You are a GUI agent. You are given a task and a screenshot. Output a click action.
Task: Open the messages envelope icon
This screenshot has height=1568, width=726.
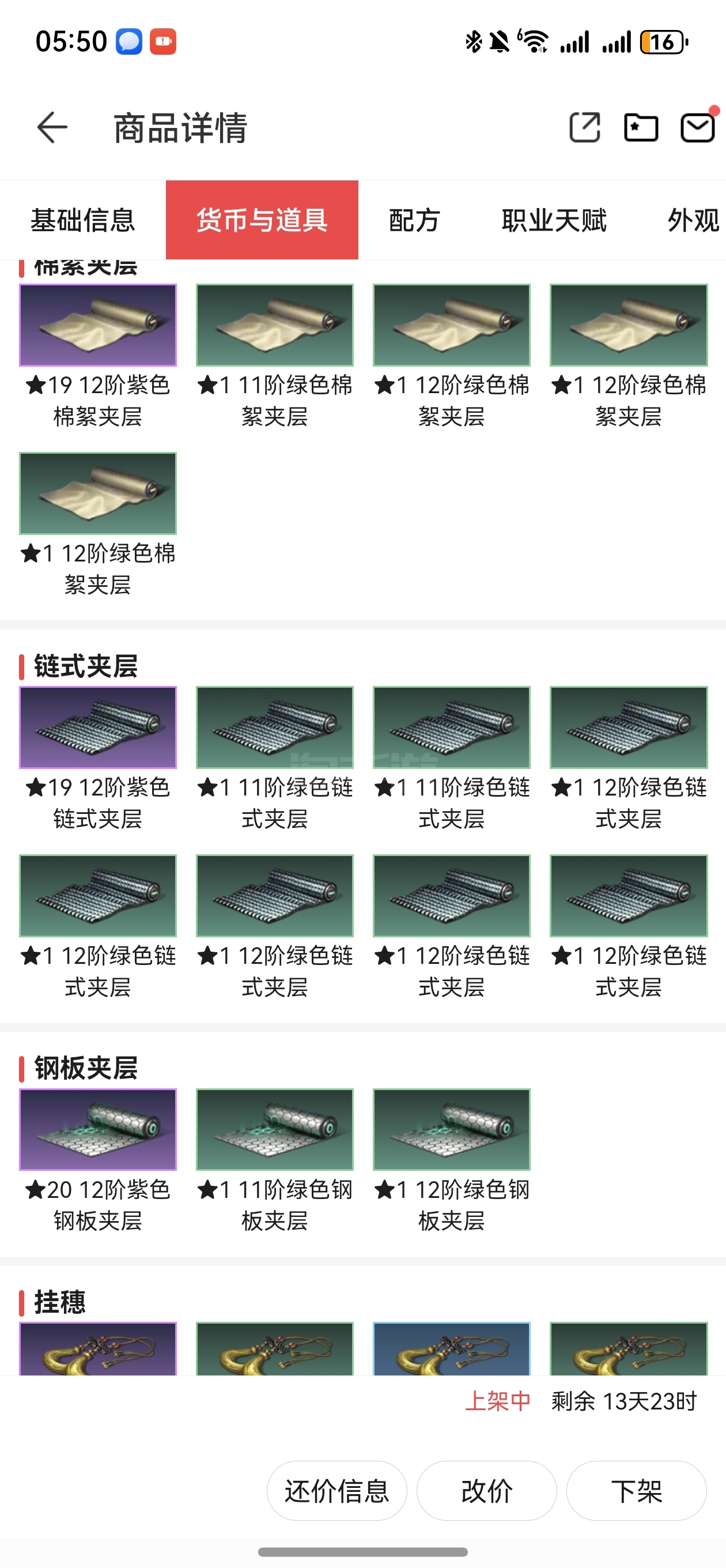click(x=697, y=128)
